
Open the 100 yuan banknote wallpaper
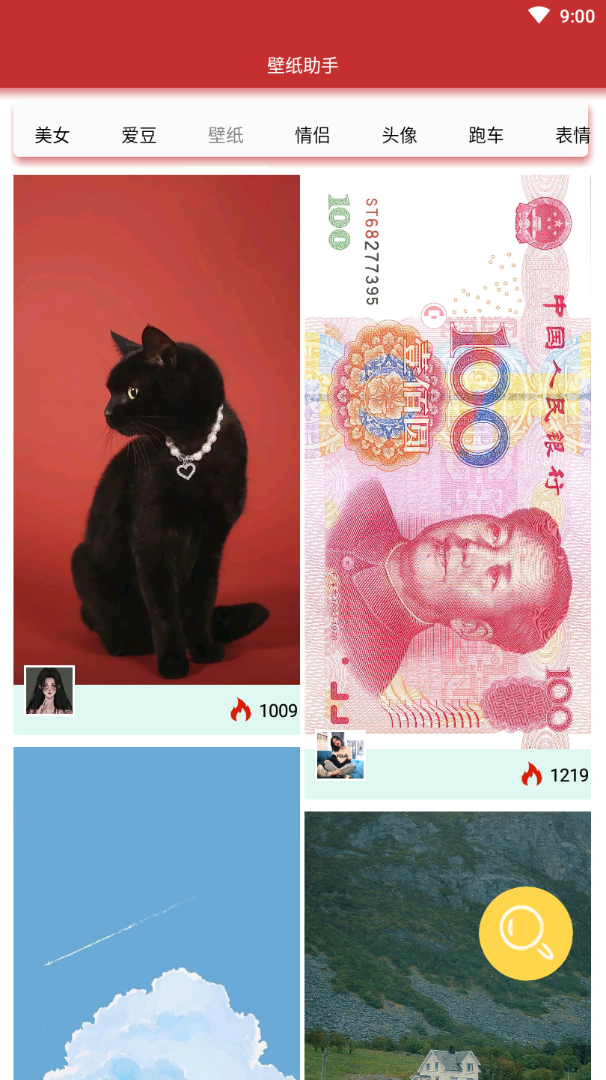click(447, 460)
